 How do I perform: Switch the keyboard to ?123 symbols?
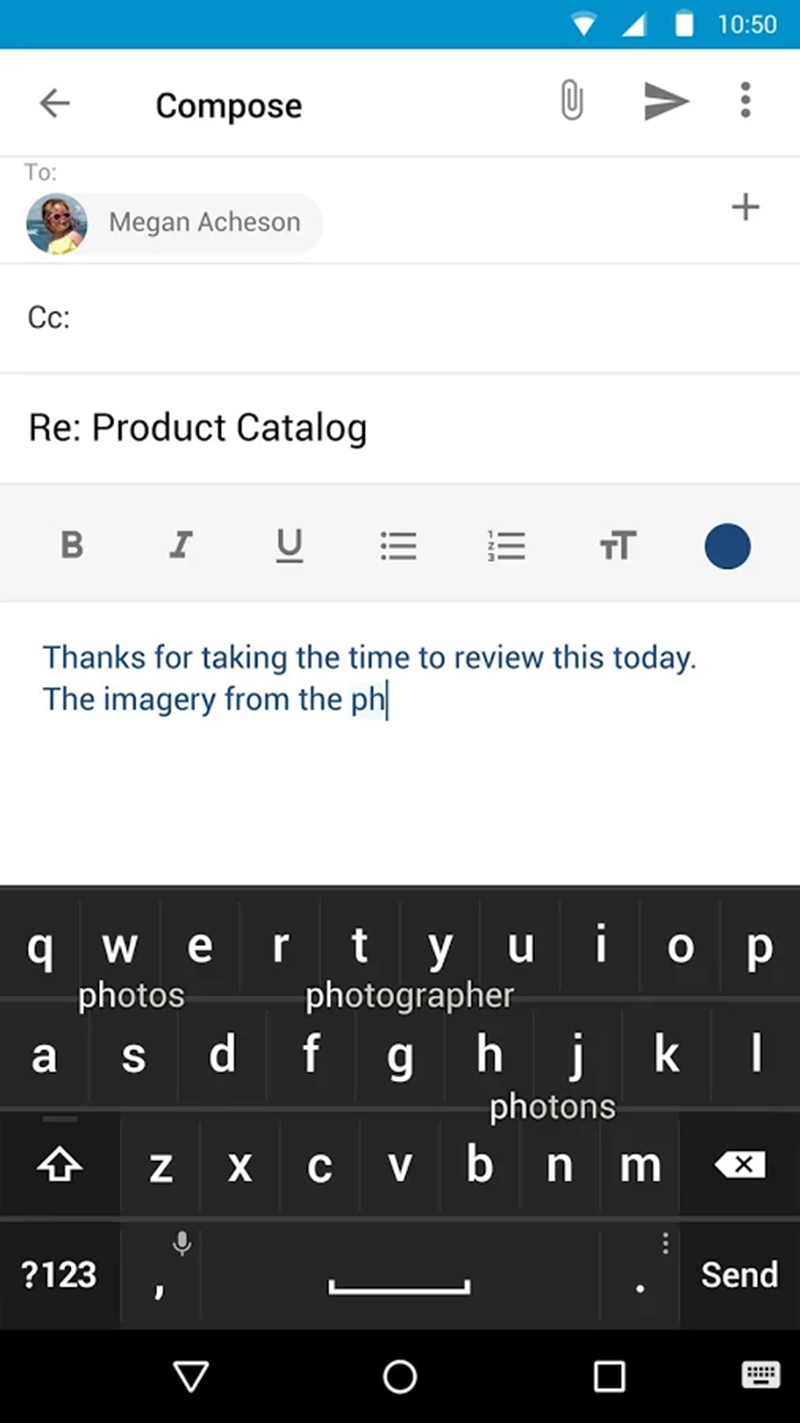pyautogui.click(x=59, y=1274)
